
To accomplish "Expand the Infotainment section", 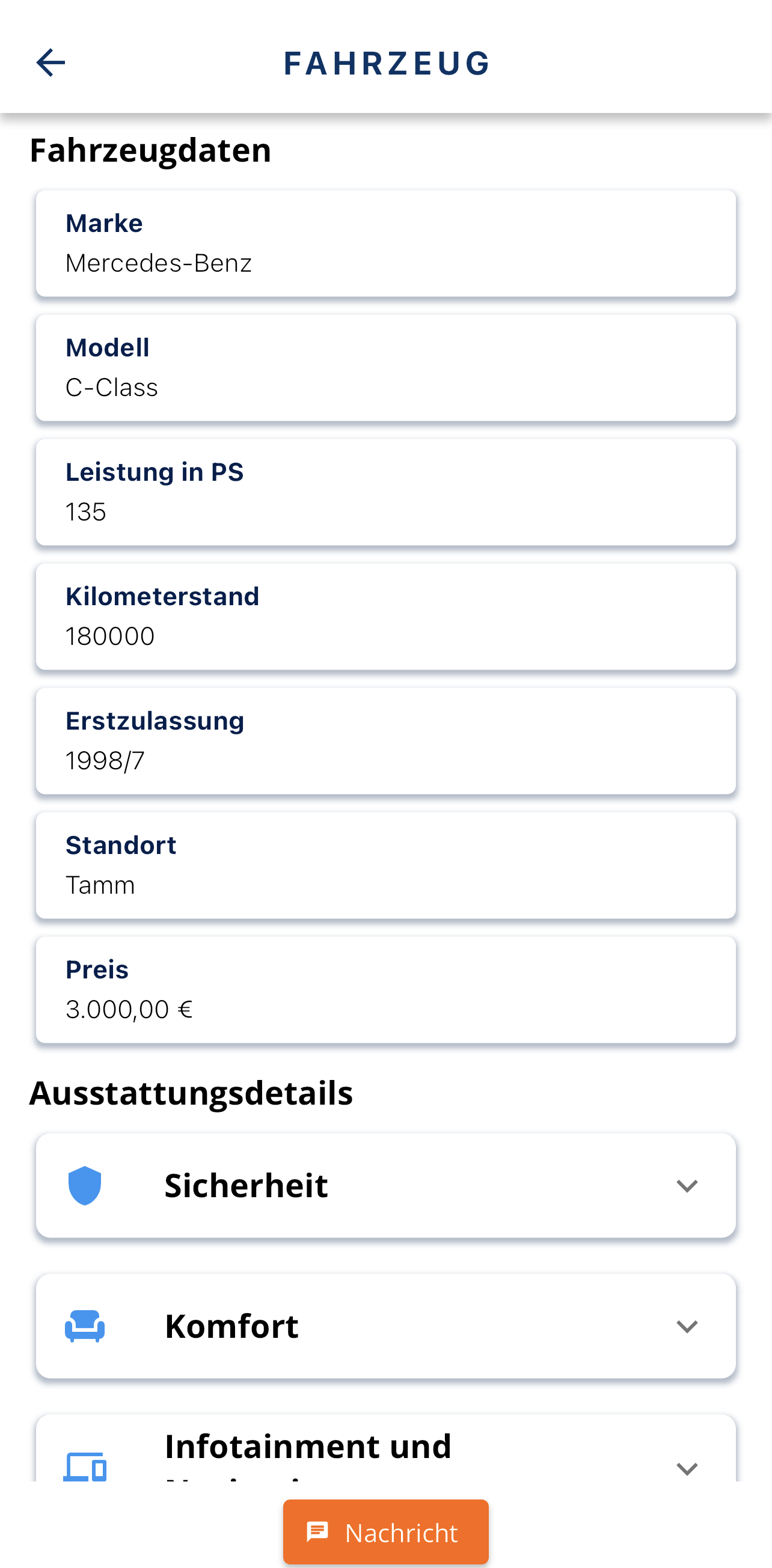I will point(386,1450).
